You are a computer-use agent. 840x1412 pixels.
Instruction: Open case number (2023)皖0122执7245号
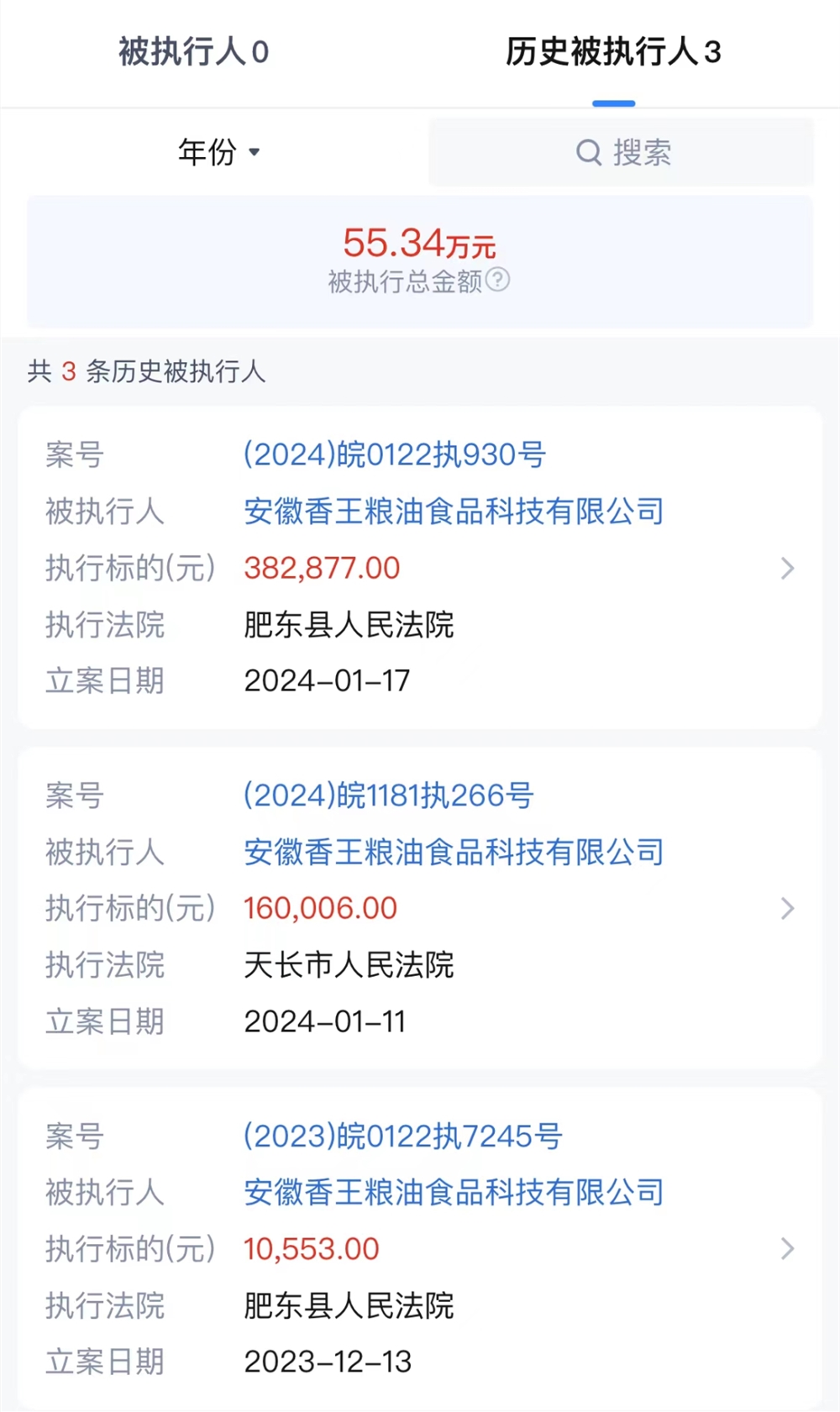point(402,1136)
